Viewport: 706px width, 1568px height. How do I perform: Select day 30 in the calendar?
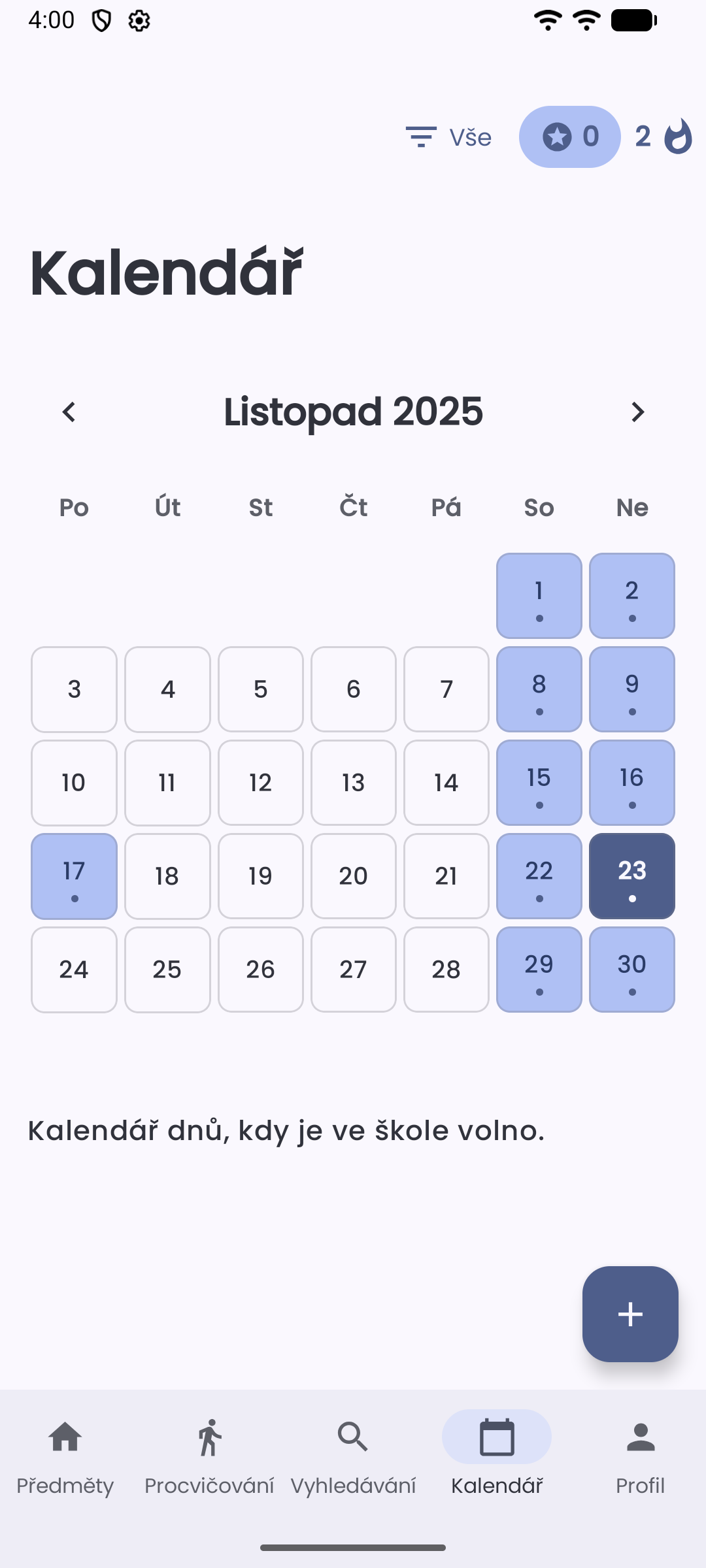[631, 970]
